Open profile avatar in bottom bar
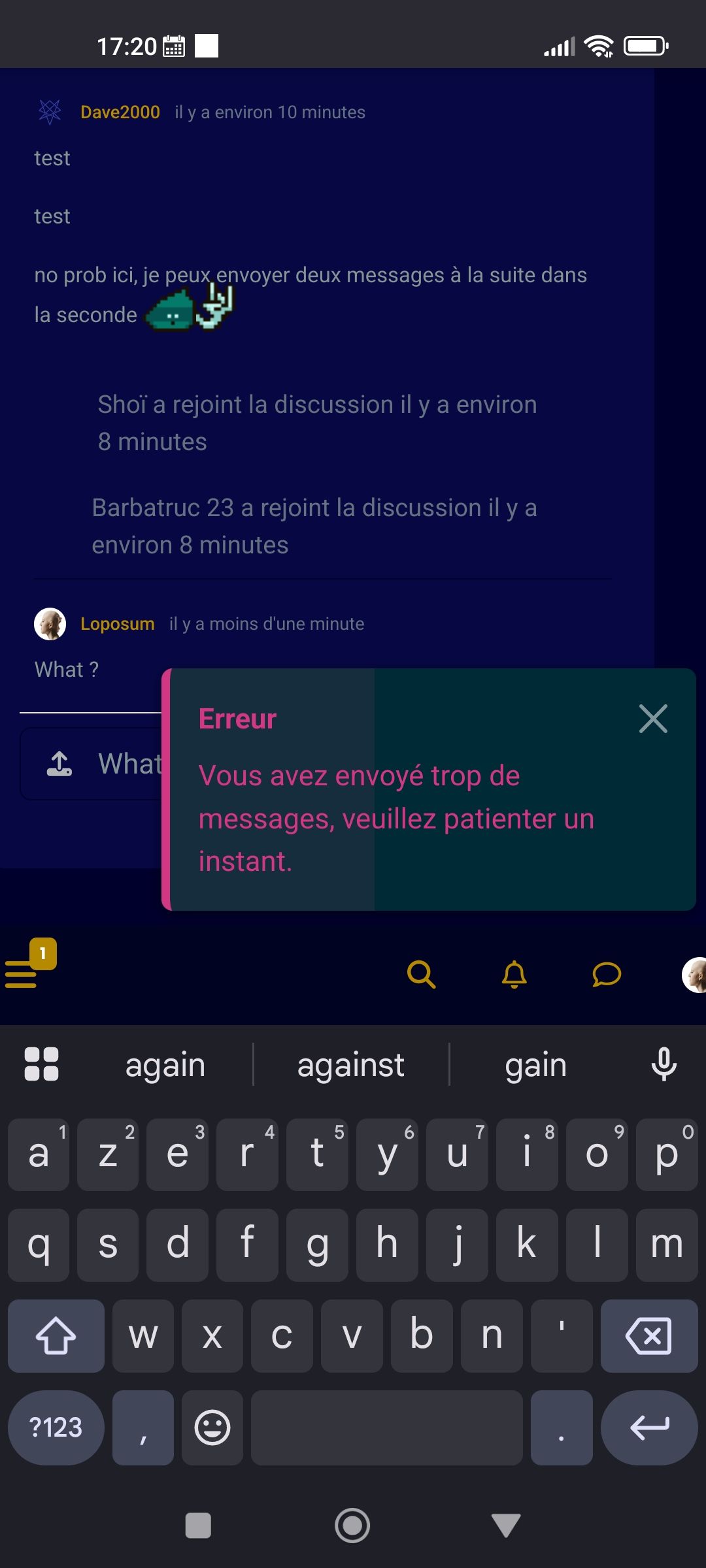The width and height of the screenshot is (706, 1568). click(x=694, y=975)
